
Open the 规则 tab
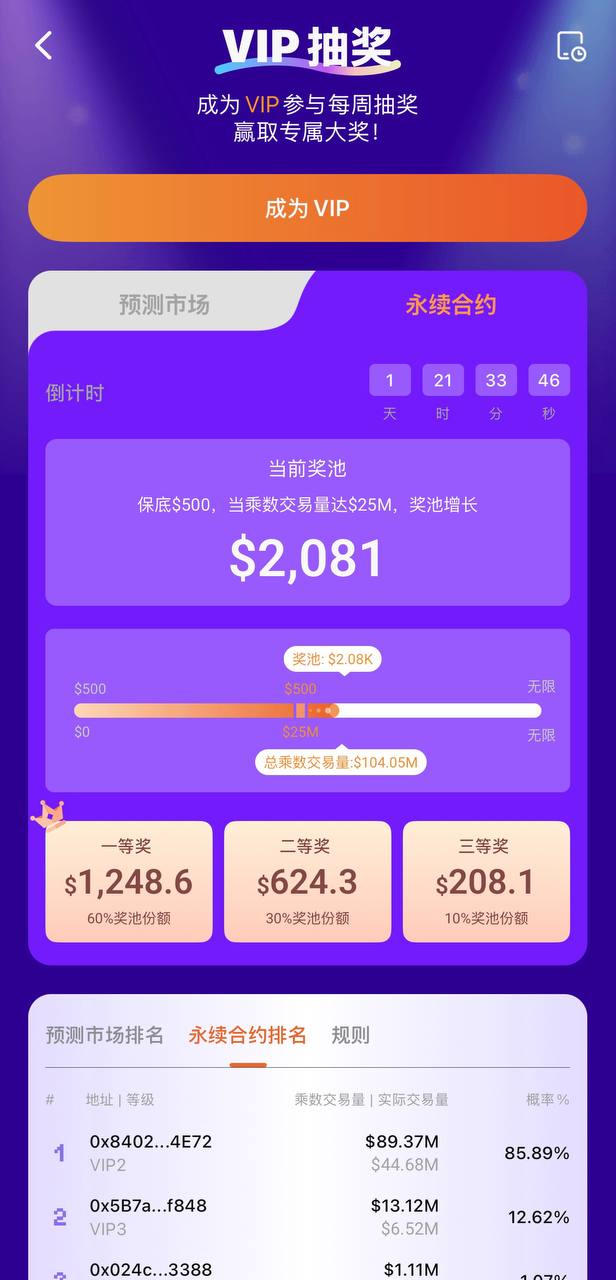click(350, 1035)
